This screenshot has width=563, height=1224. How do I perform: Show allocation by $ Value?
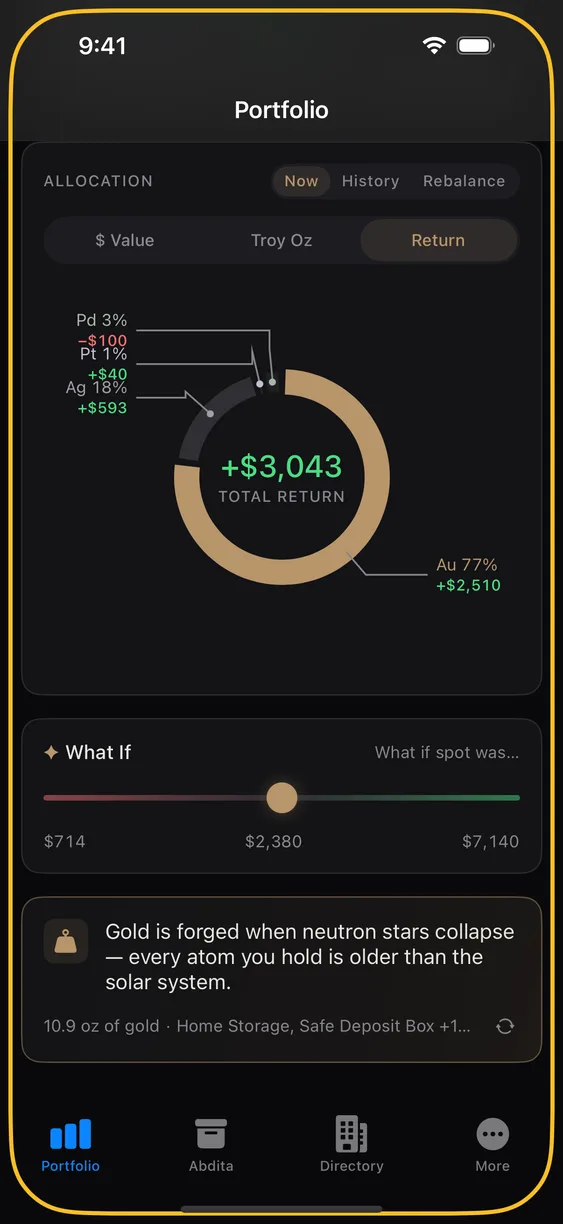[125, 240]
